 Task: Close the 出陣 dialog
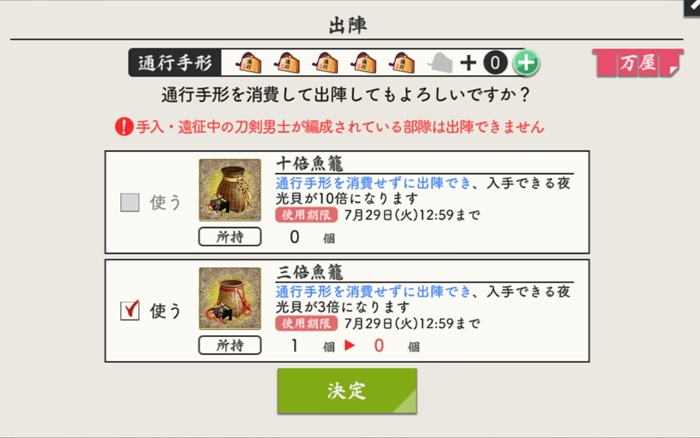(690, 6)
